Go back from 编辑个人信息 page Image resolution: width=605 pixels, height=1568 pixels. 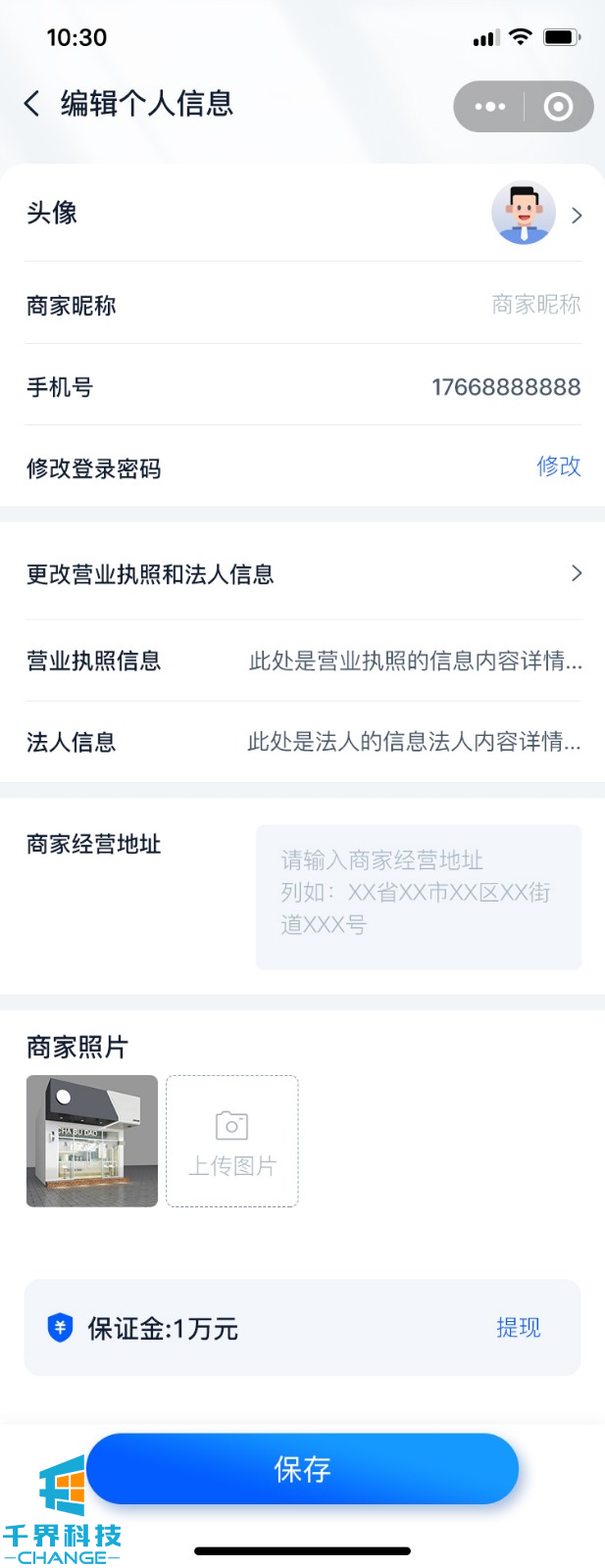(32, 104)
